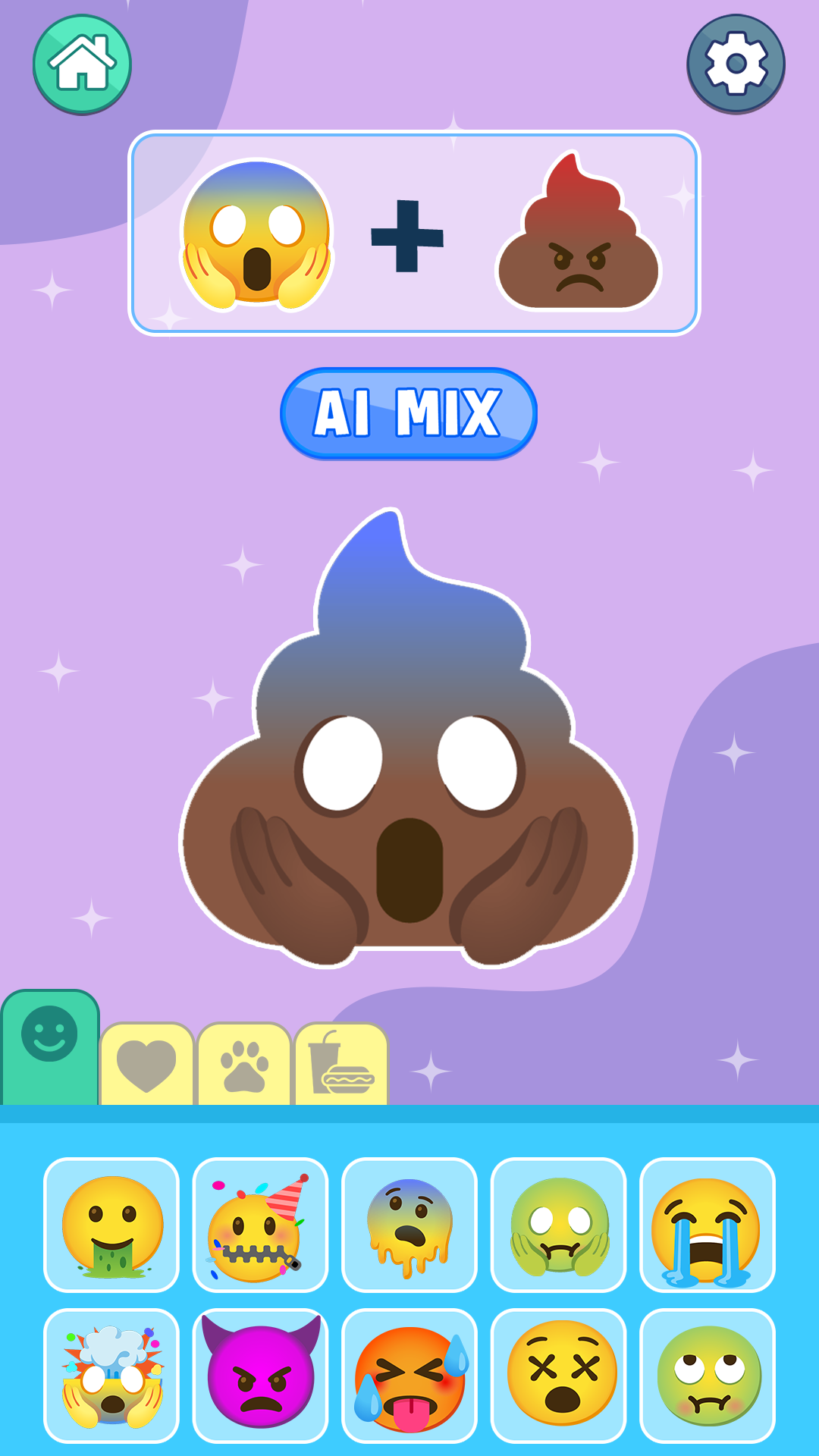Pick the green eye-rolling sick face
Viewport: 819px width, 1456px height.
708,1376
